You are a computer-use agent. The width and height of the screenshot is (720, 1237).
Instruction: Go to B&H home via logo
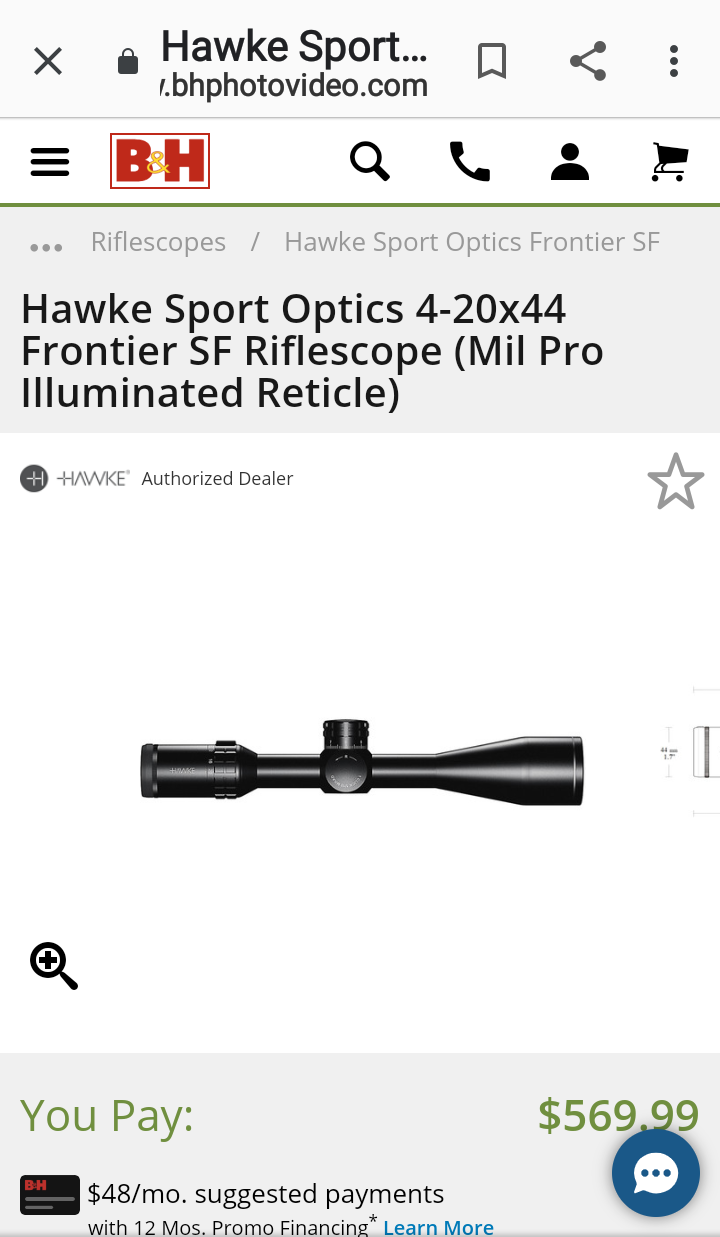coord(160,161)
